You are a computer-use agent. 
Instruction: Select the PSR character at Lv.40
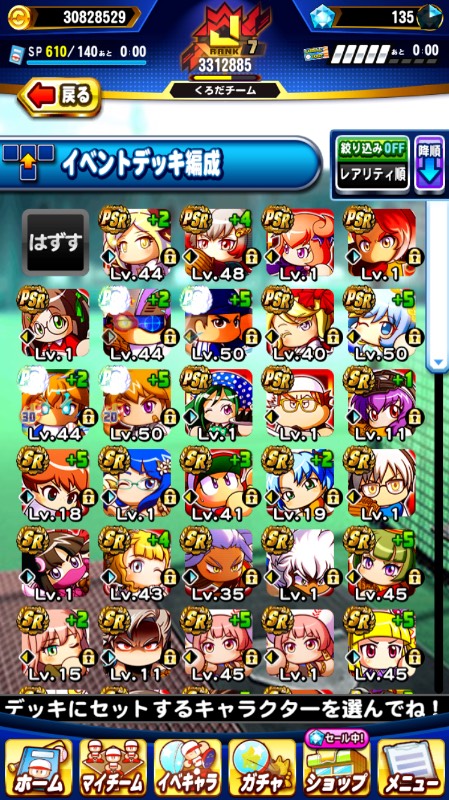301,323
